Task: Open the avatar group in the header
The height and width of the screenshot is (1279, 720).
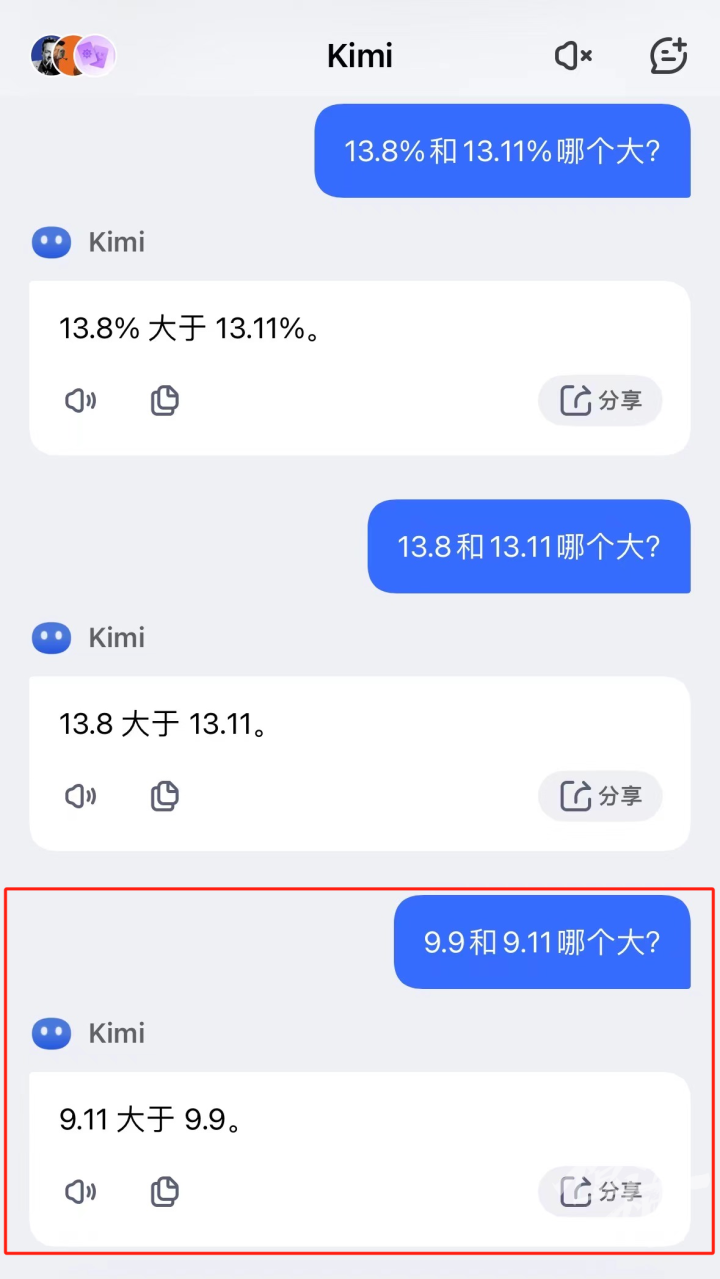Action: point(73,56)
